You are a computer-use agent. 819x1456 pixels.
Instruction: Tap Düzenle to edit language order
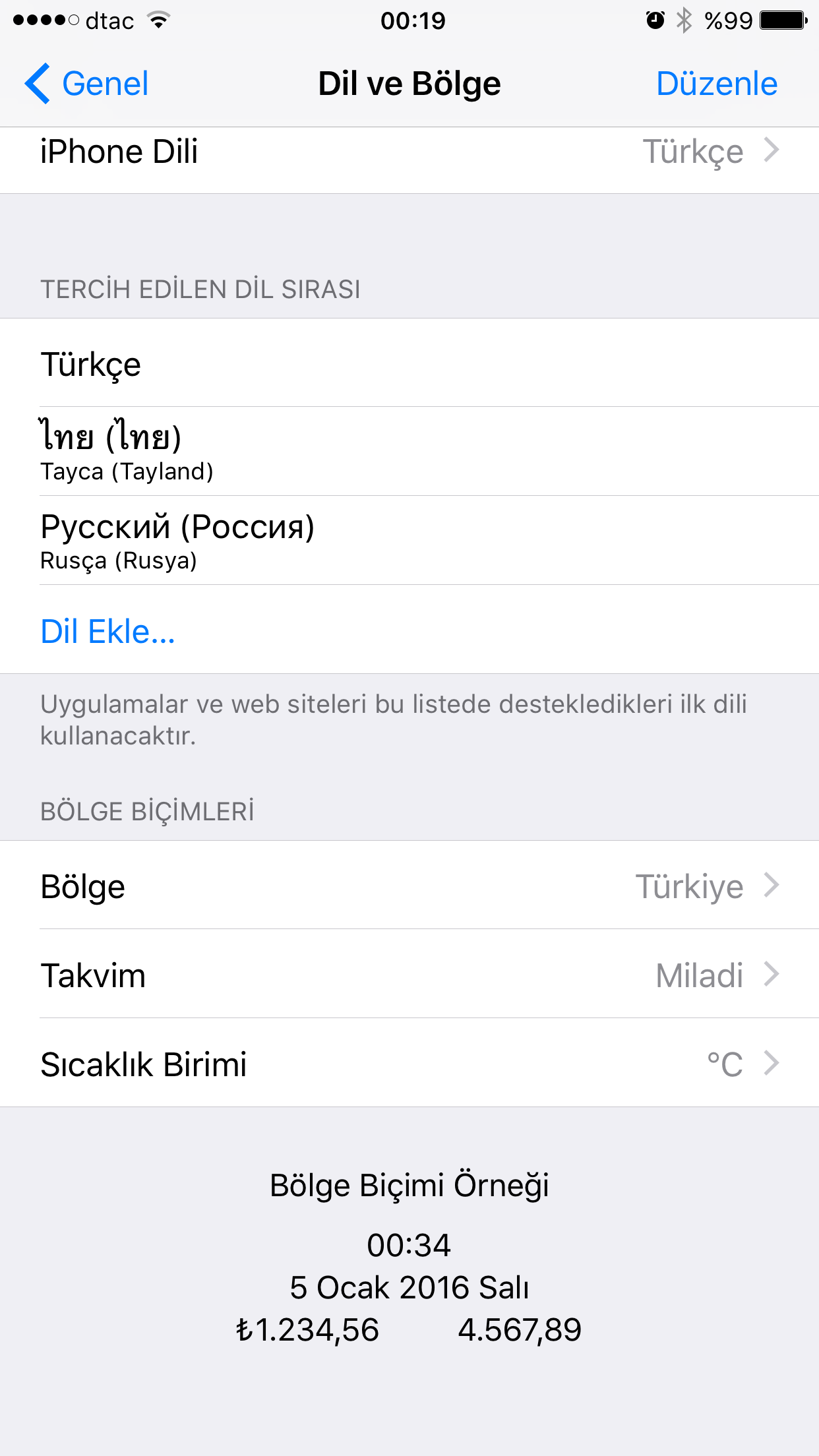717,84
